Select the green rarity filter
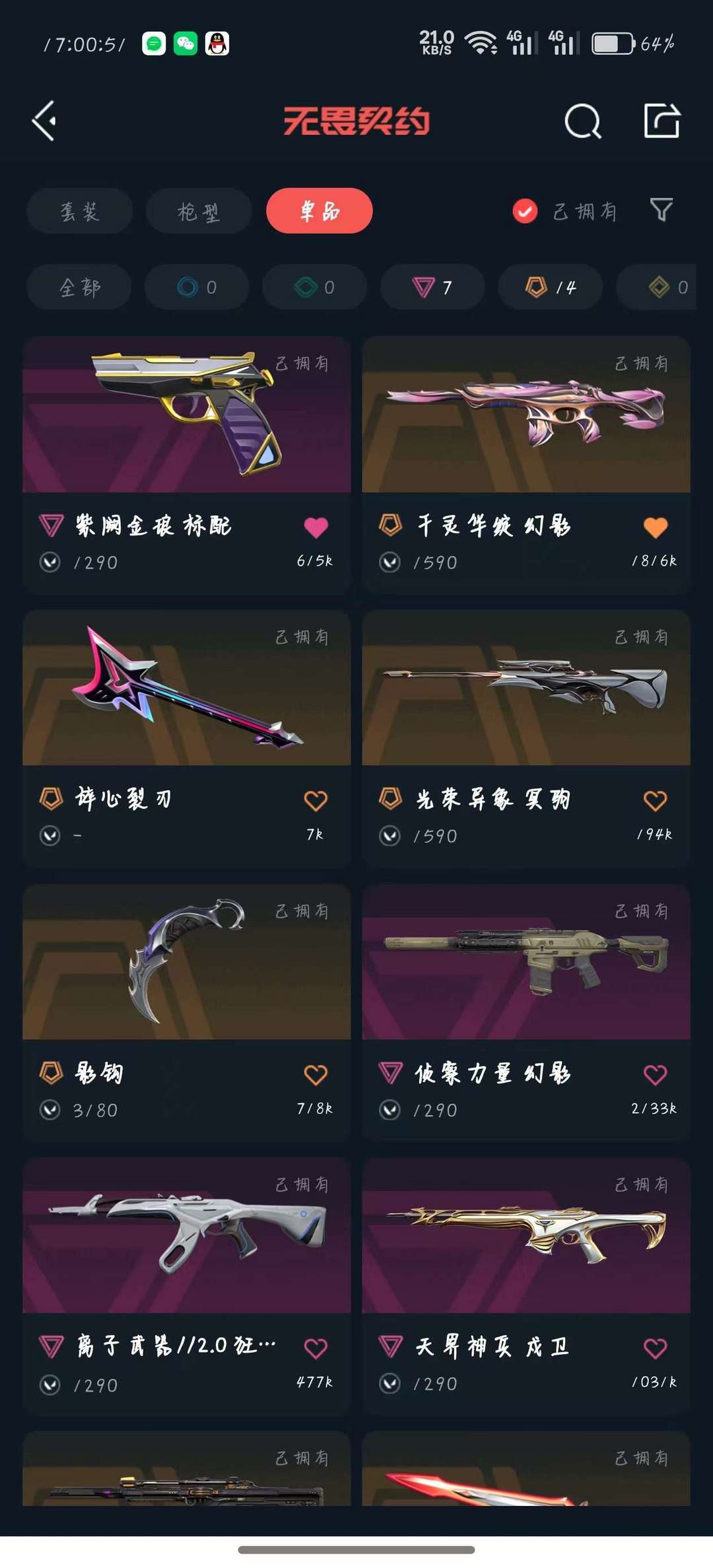This screenshot has height=1568, width=713. [314, 287]
